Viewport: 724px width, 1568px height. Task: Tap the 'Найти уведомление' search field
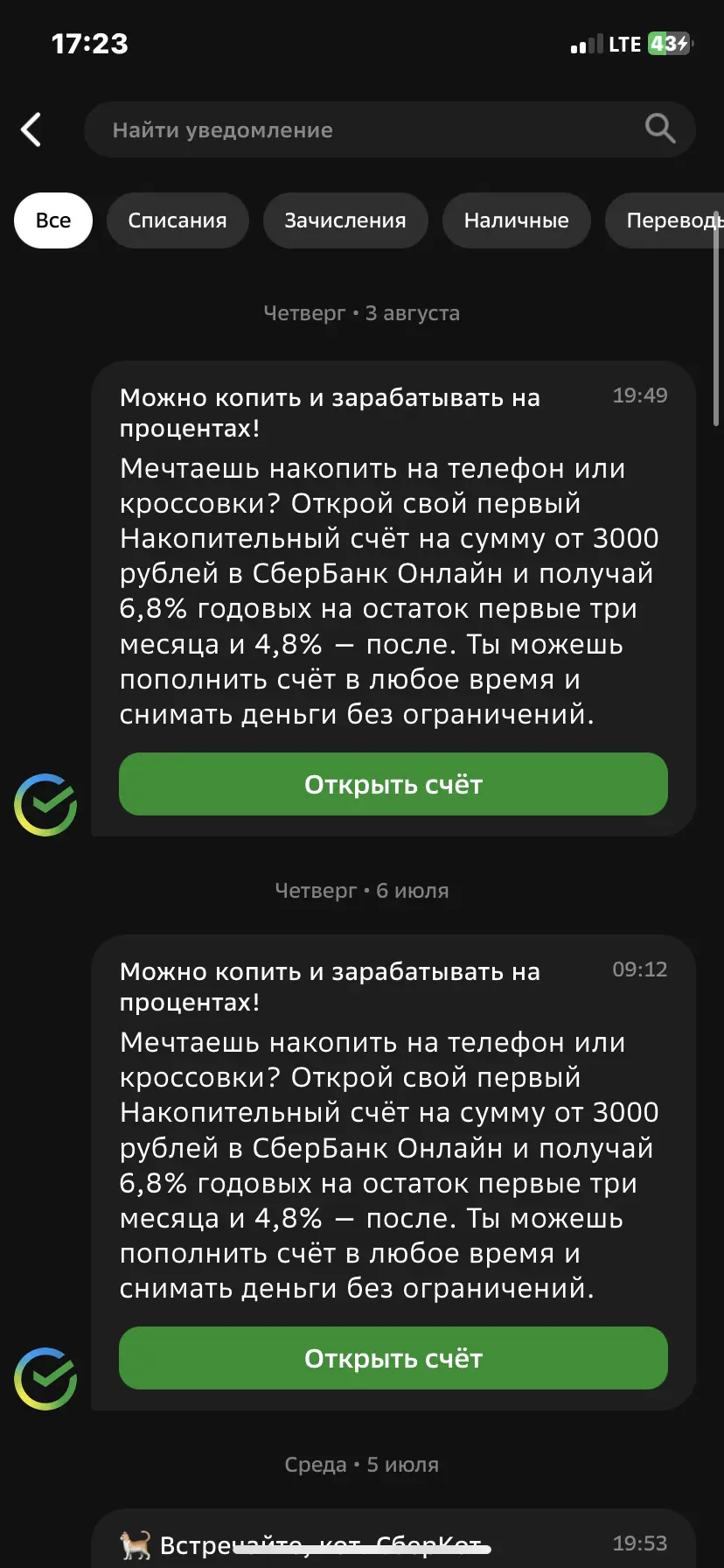pyautogui.click(x=390, y=129)
